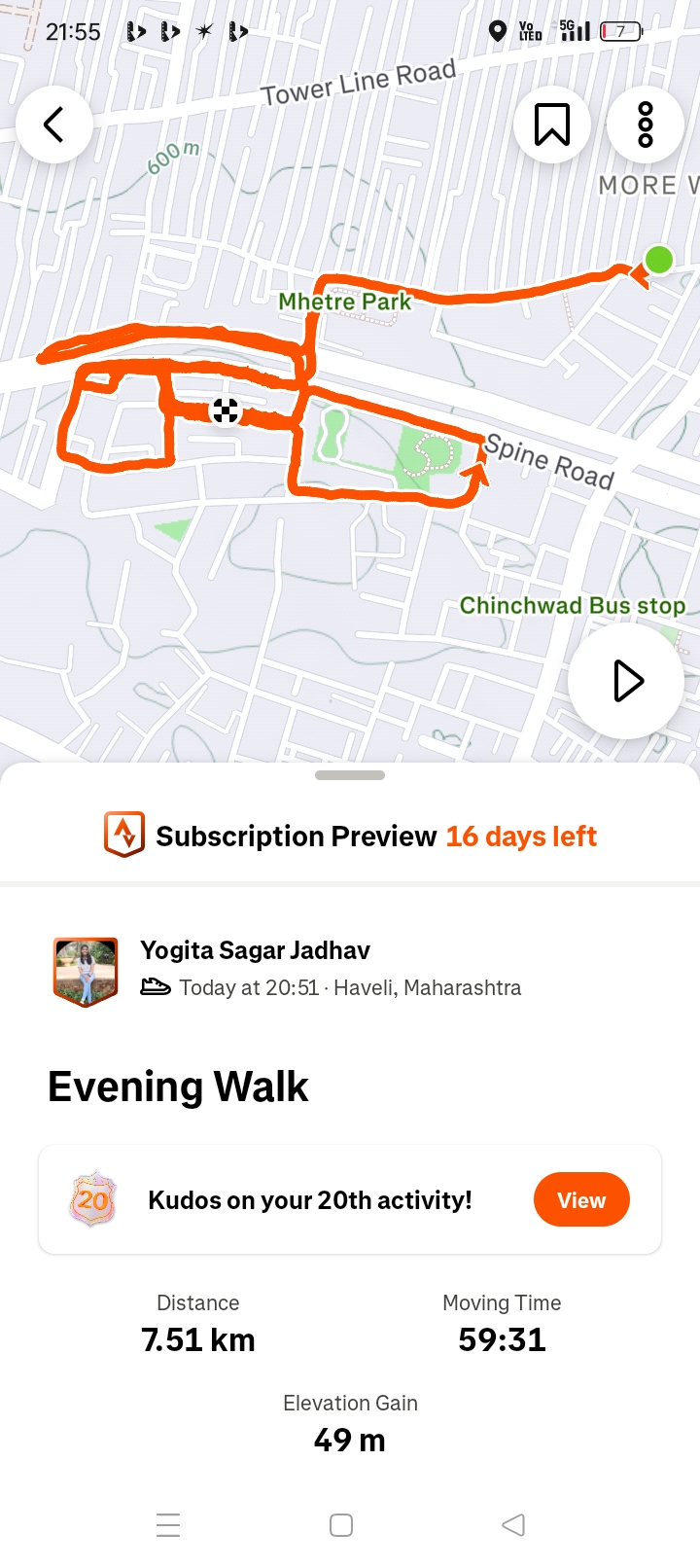
Task: Tap the system home button
Action: point(341,1525)
